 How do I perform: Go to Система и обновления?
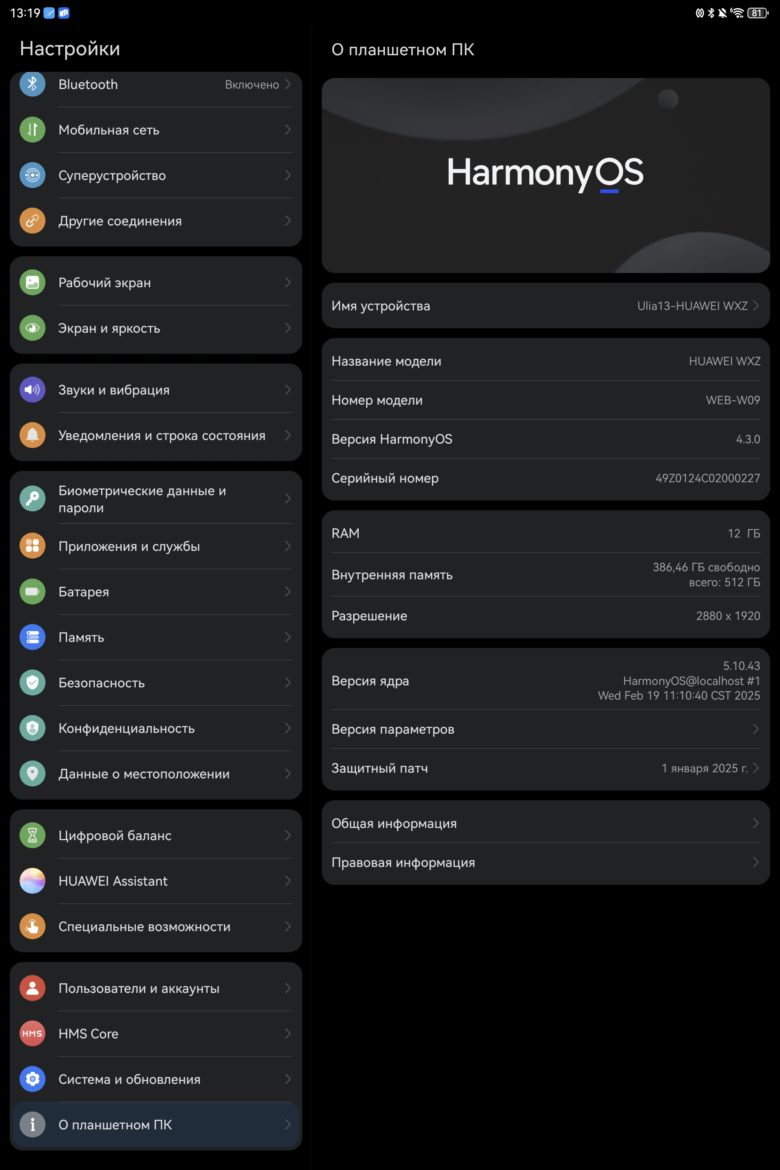click(155, 1079)
